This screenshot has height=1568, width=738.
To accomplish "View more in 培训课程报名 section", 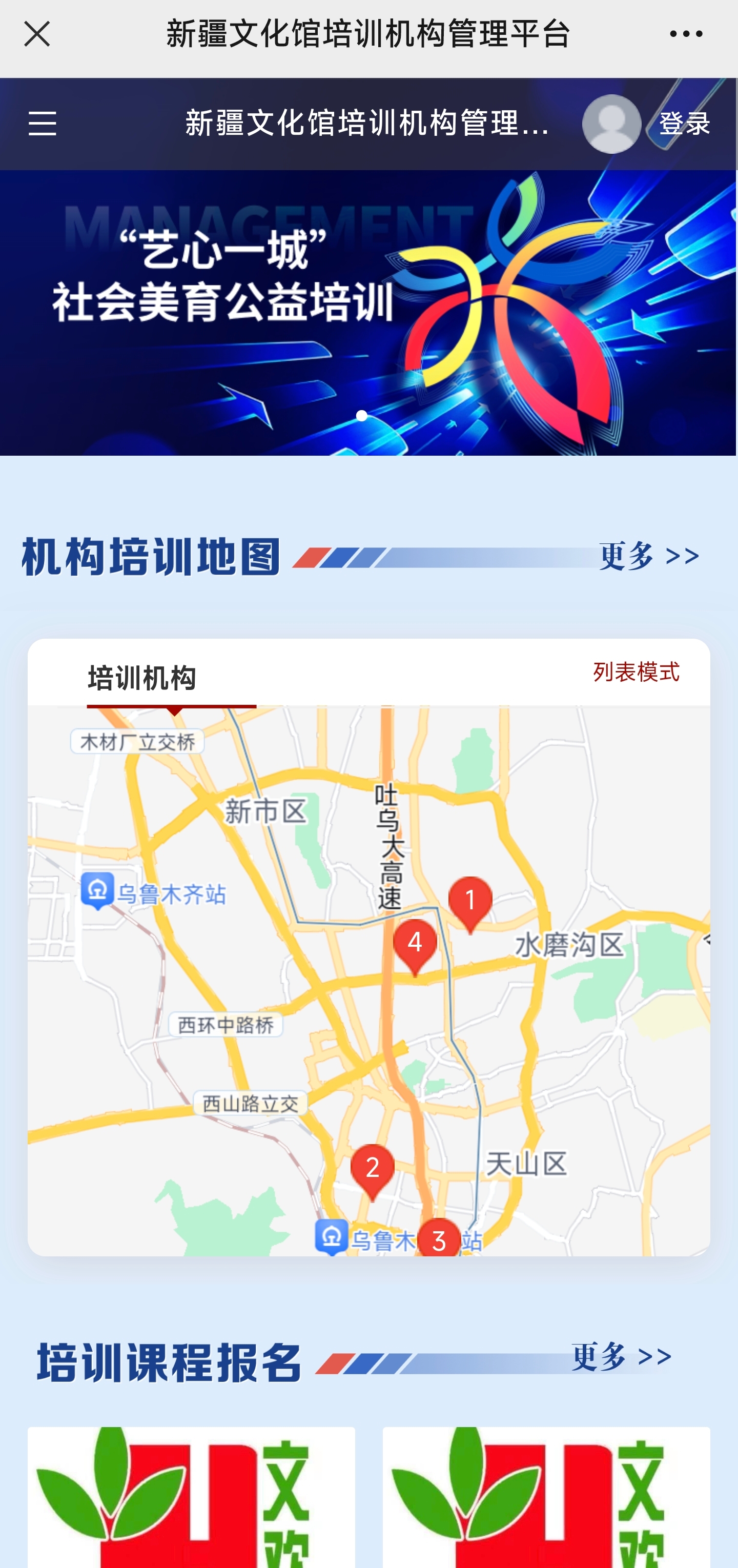I will [621, 1357].
